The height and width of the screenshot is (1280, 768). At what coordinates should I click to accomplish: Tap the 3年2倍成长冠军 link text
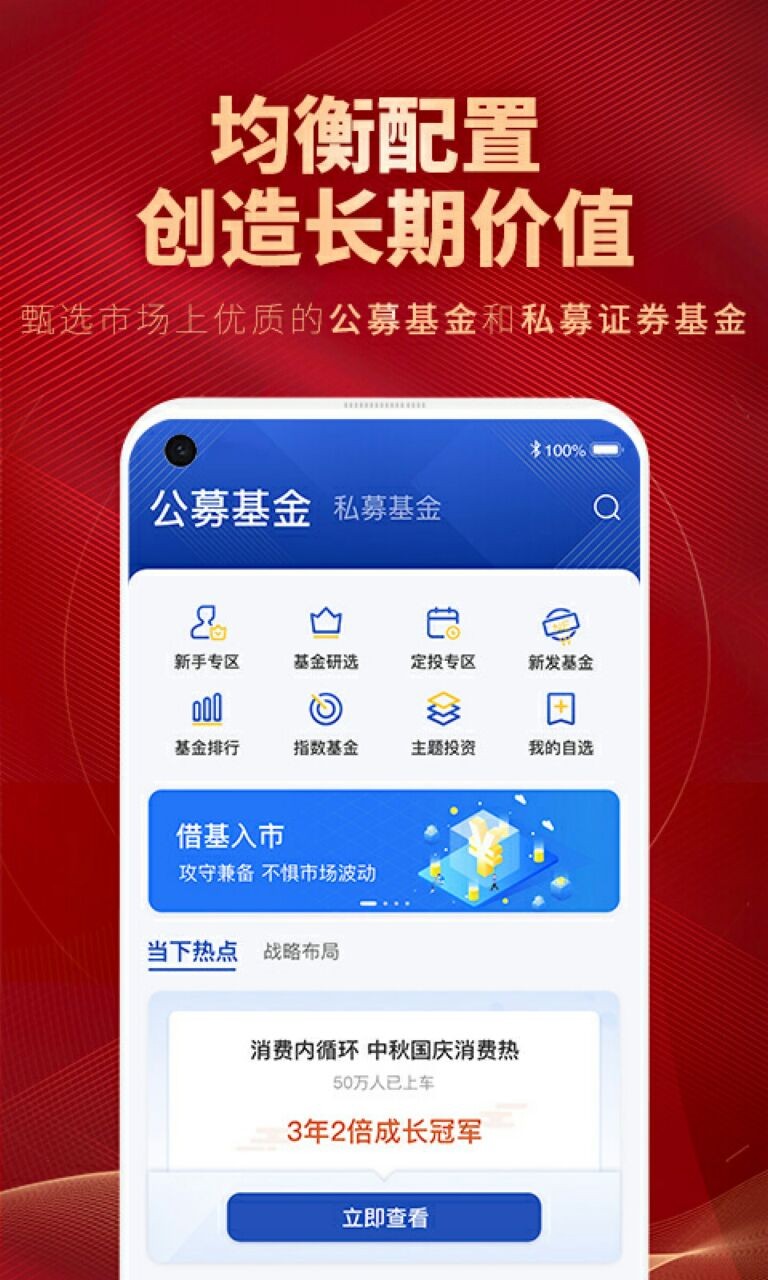pyautogui.click(x=384, y=1131)
